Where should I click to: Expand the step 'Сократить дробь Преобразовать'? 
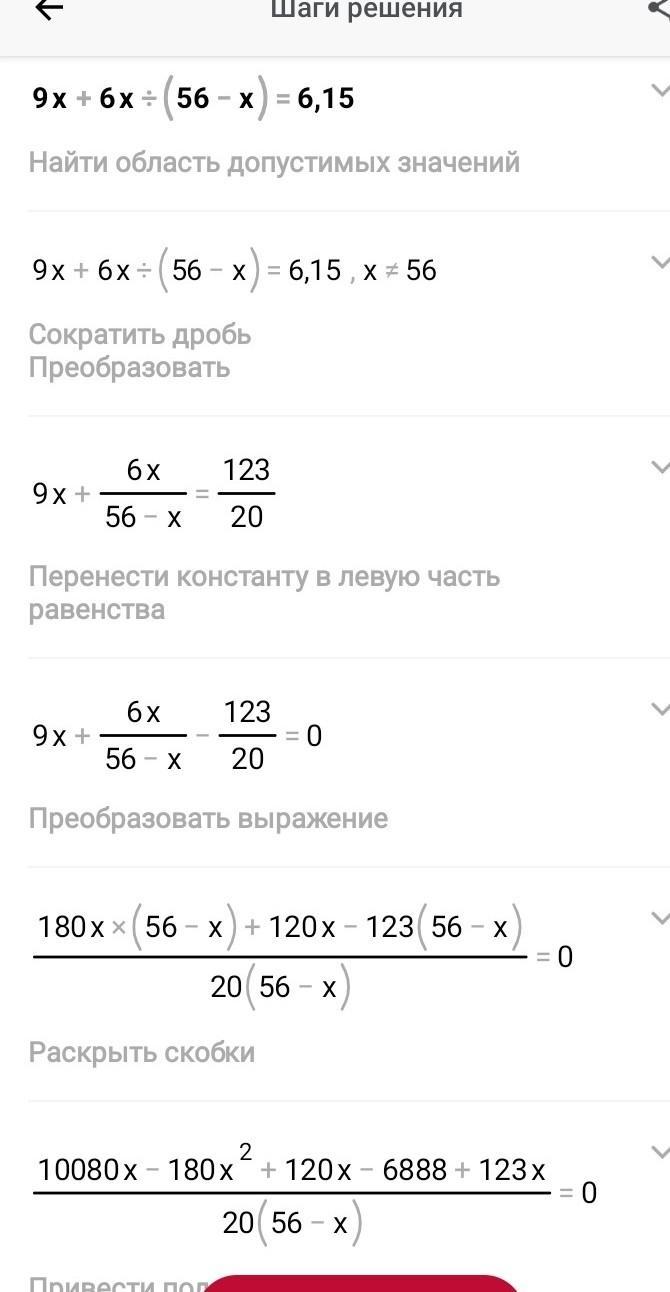659,262
